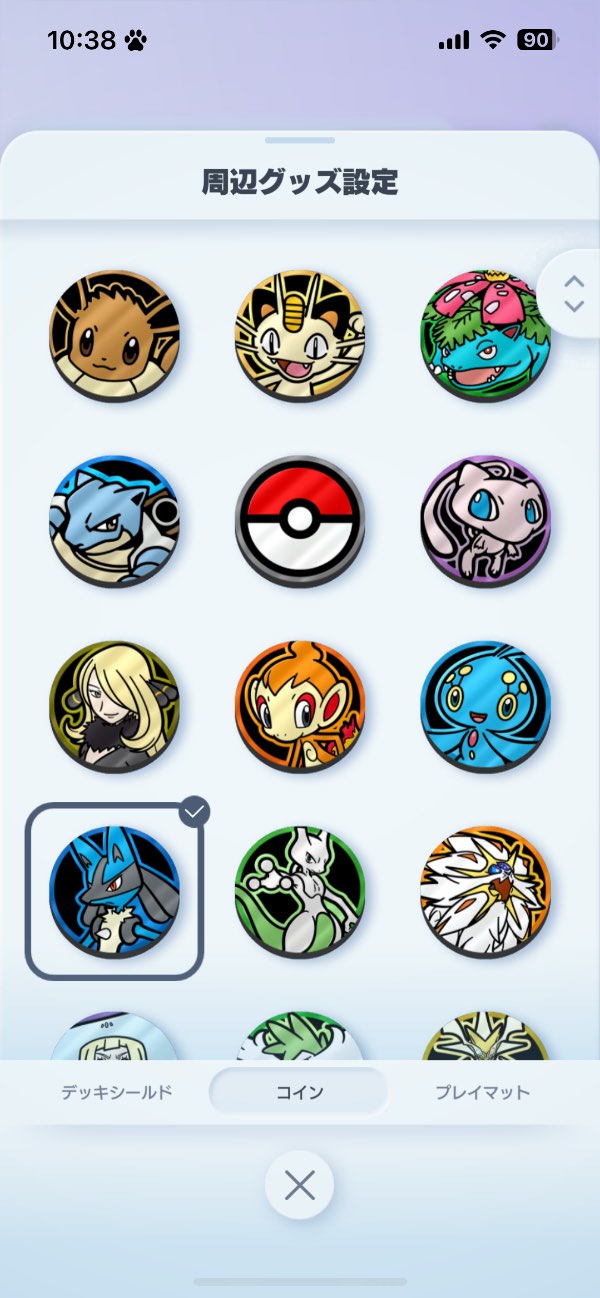
Task: Switch to the コイン tab
Action: click(299, 1092)
